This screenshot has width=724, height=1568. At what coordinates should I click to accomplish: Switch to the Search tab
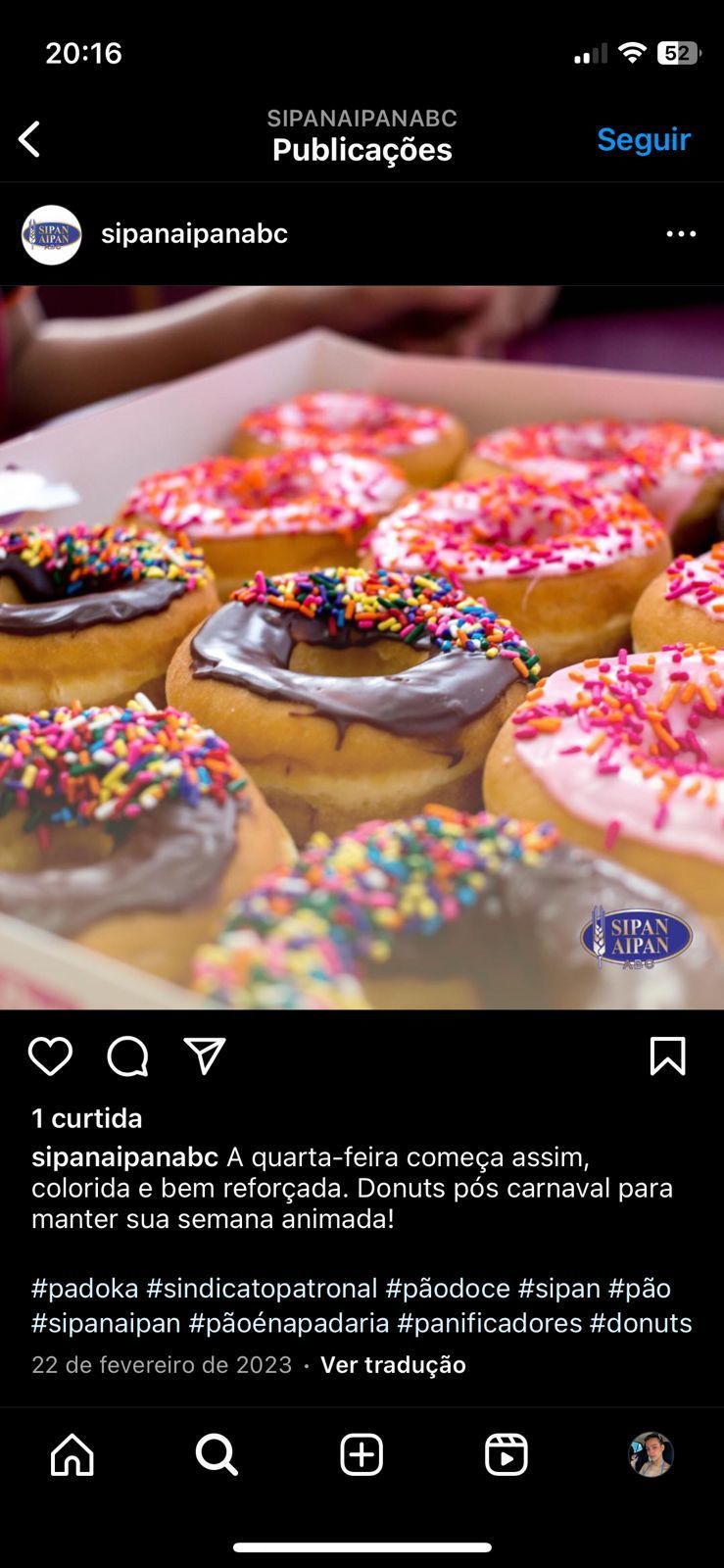pyautogui.click(x=217, y=1454)
